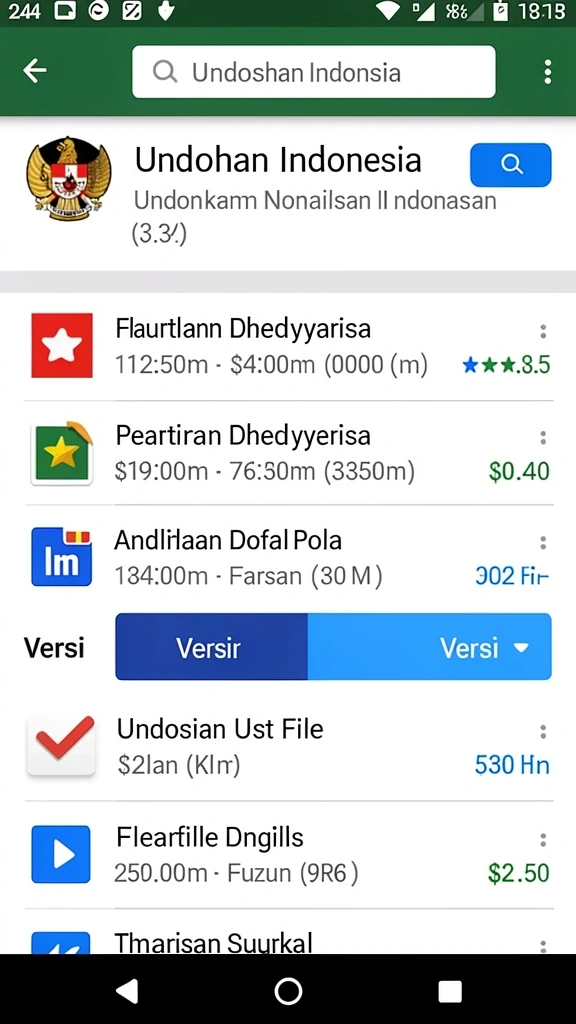Open the Flaurtlann Dhedyyarisa result
This screenshot has height=1024, width=576.
pos(289,346)
